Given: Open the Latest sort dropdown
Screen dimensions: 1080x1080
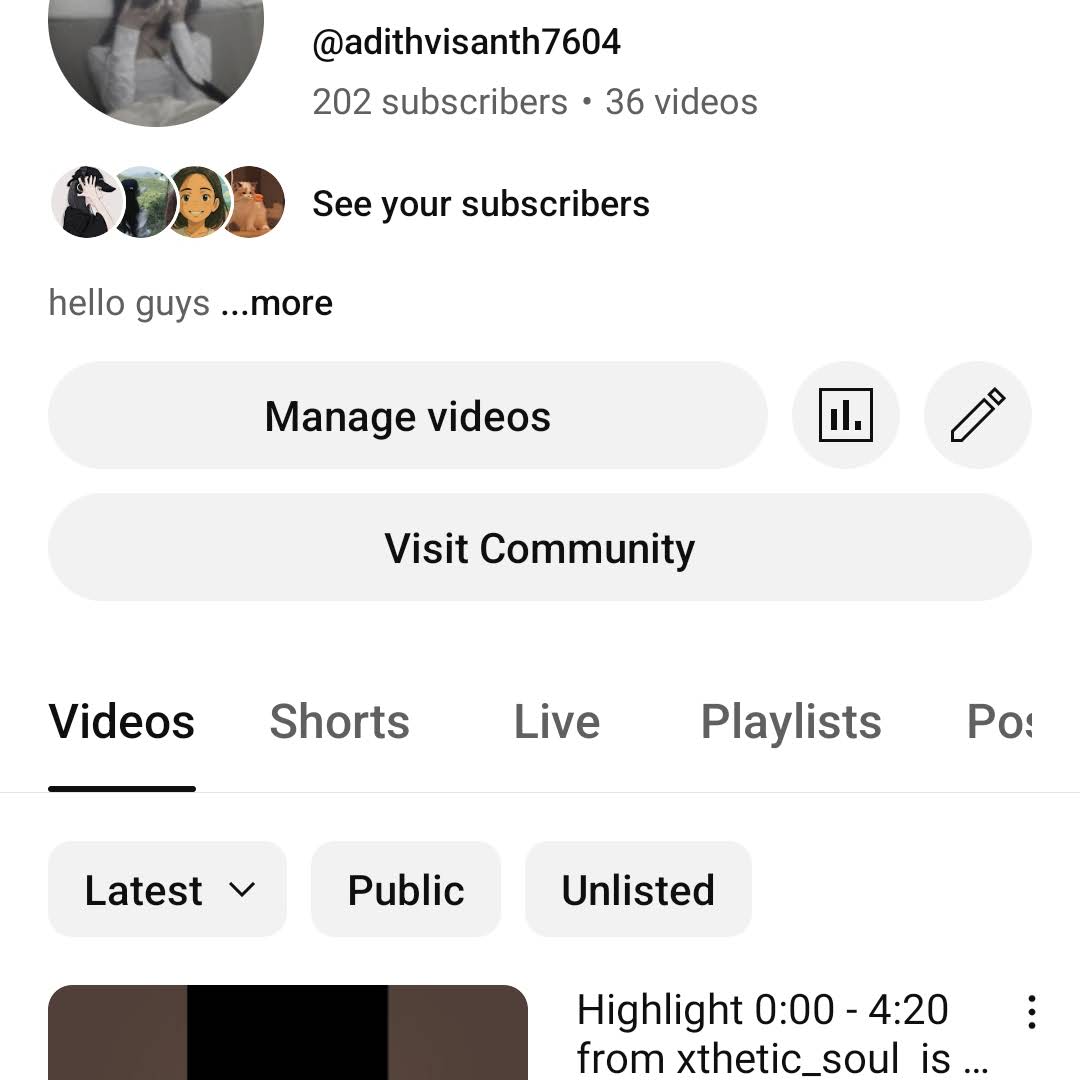Looking at the screenshot, I should pos(168,890).
